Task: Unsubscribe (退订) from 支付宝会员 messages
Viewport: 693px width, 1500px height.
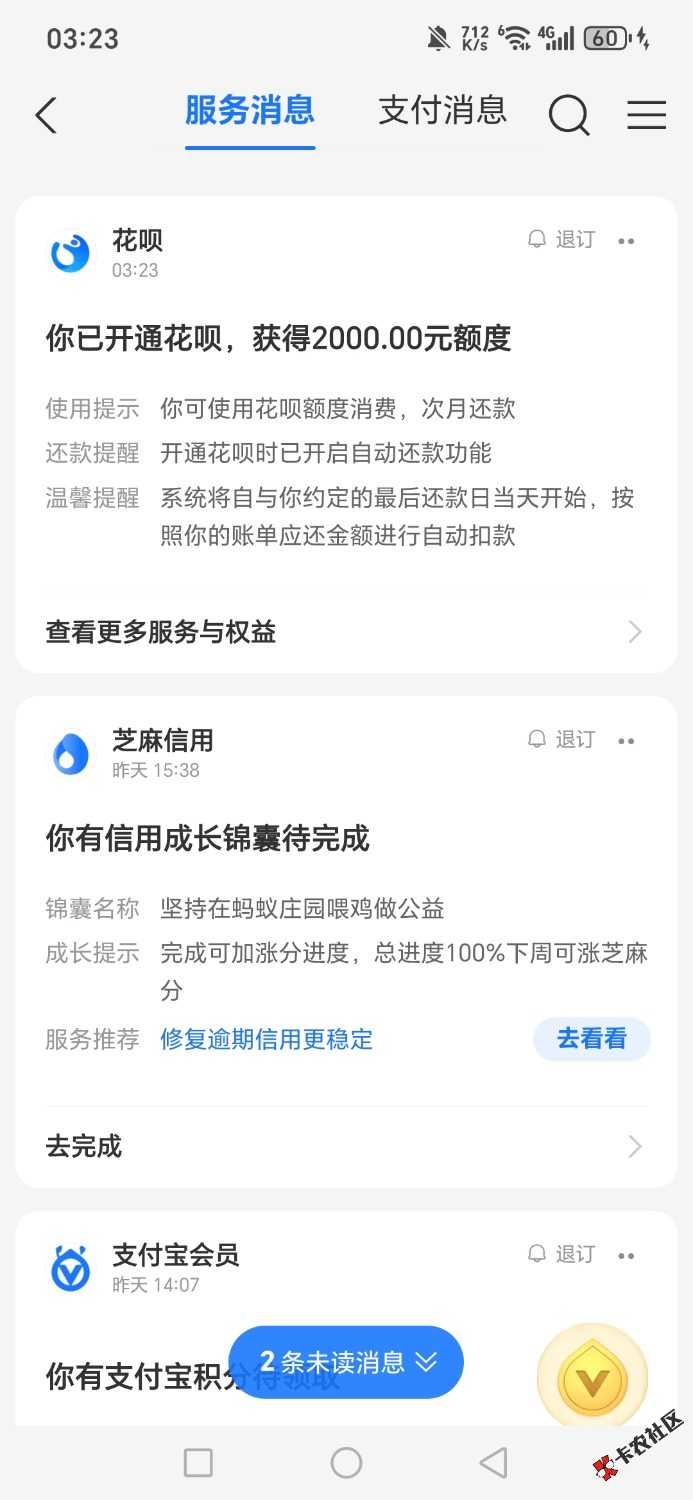Action: 562,1254
